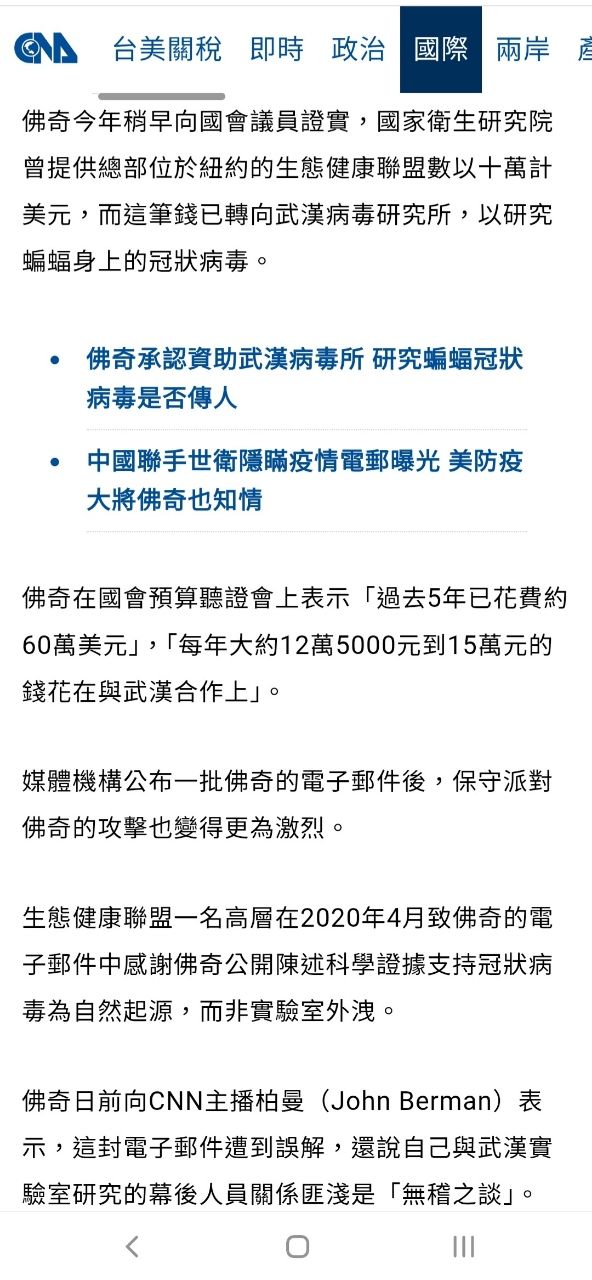This screenshot has height=1280, width=592.
Task: Switch to the 即時 news tab
Action: 277,49
